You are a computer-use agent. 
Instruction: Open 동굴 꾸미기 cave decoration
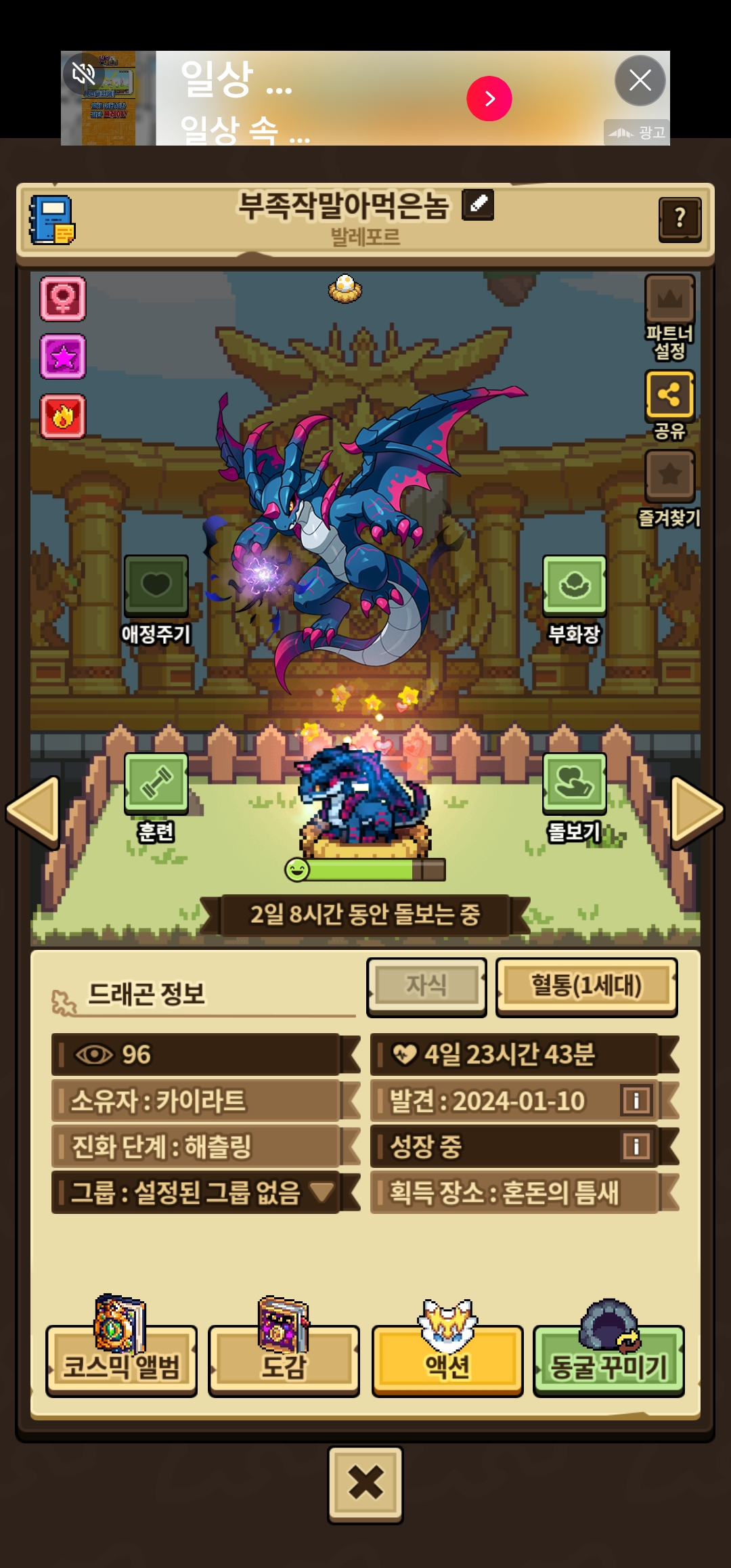(608, 1361)
